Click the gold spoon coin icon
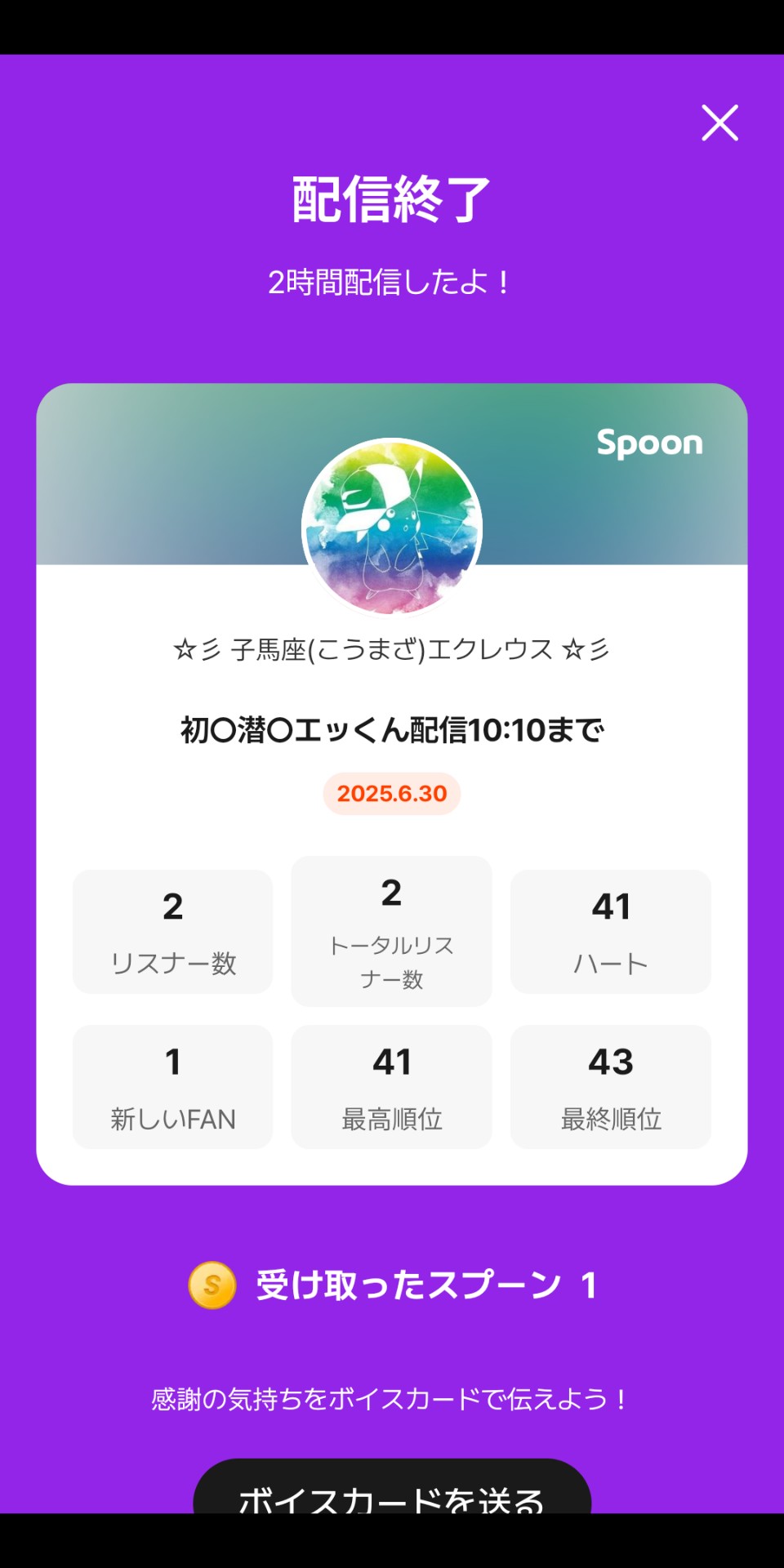Image resolution: width=784 pixels, height=1568 pixels. 211,1282
